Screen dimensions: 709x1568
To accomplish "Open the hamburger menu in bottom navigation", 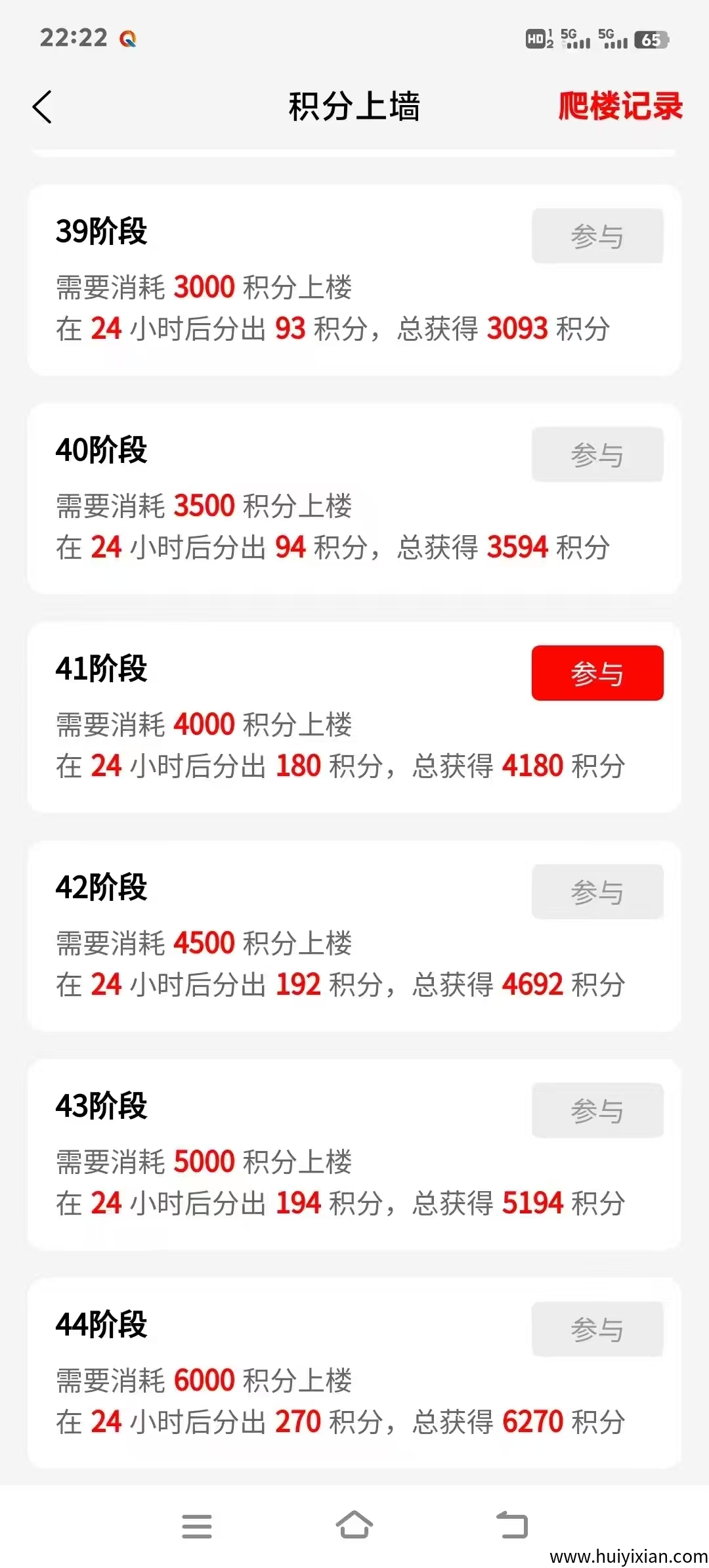I will coord(196,1527).
